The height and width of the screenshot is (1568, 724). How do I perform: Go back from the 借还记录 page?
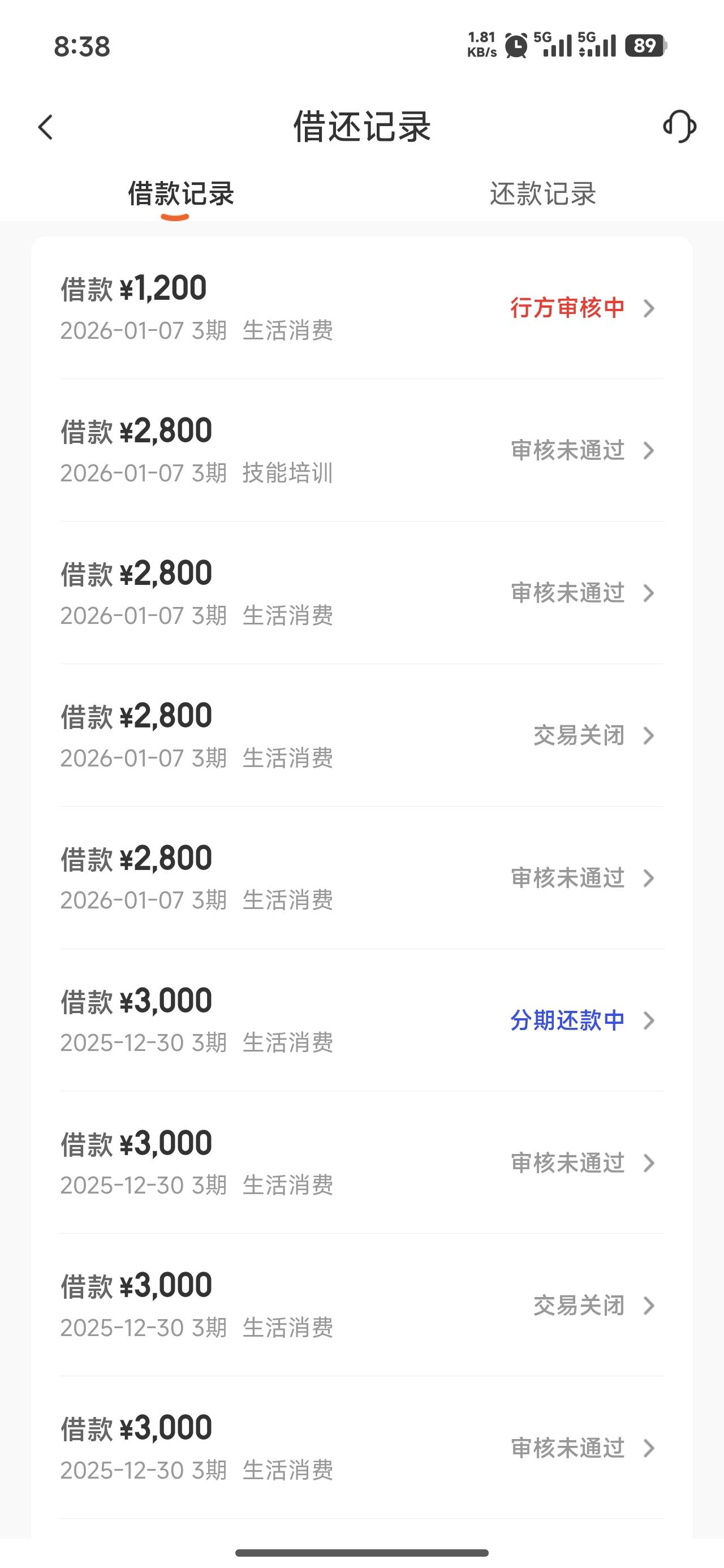click(46, 127)
